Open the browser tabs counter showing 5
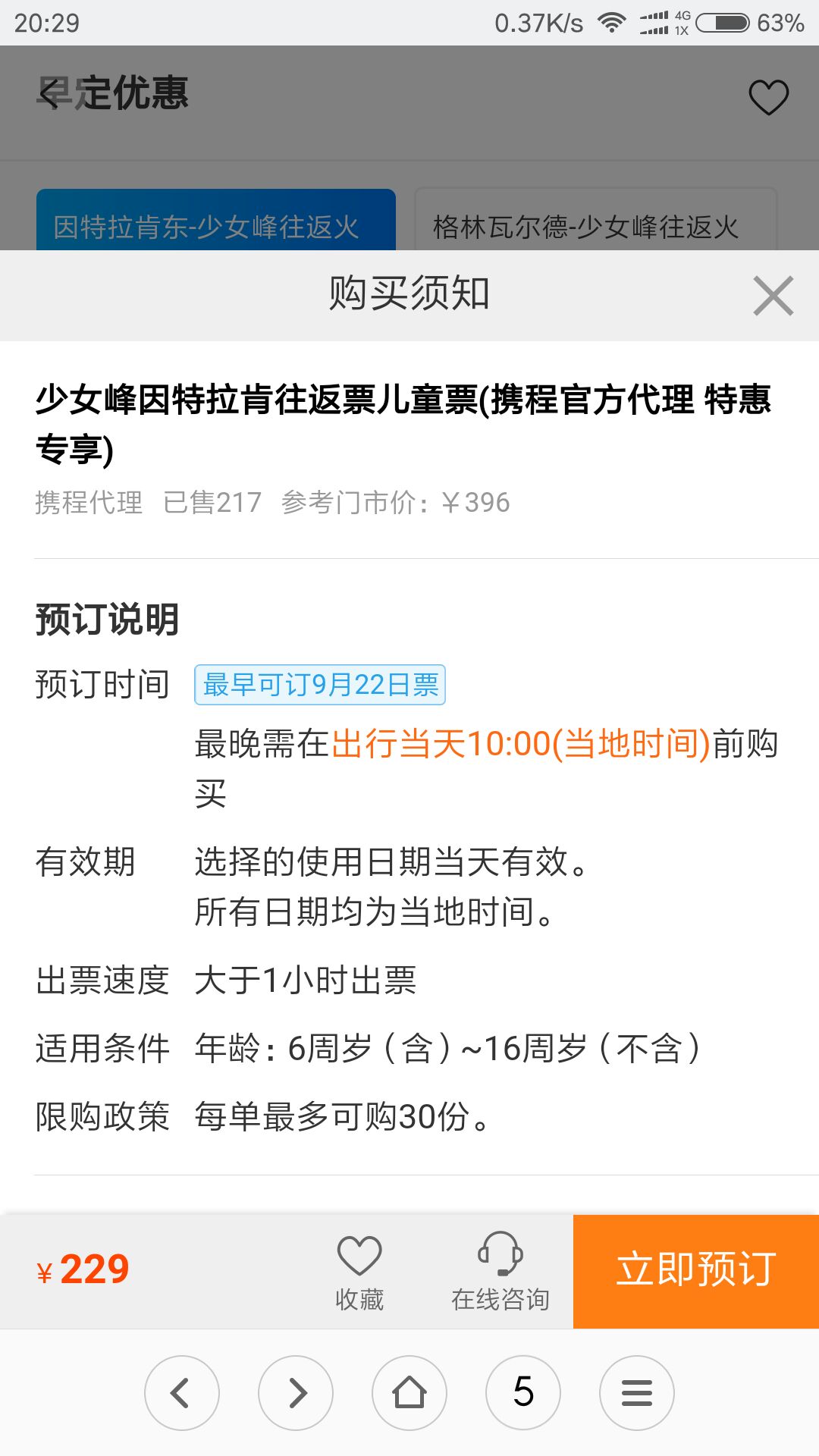819x1456 pixels. click(523, 1393)
